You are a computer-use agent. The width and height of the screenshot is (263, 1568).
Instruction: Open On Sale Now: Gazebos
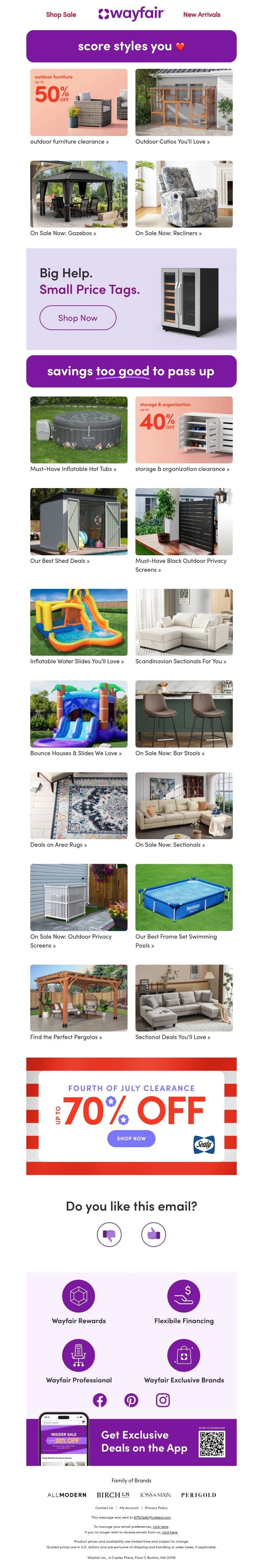click(79, 194)
